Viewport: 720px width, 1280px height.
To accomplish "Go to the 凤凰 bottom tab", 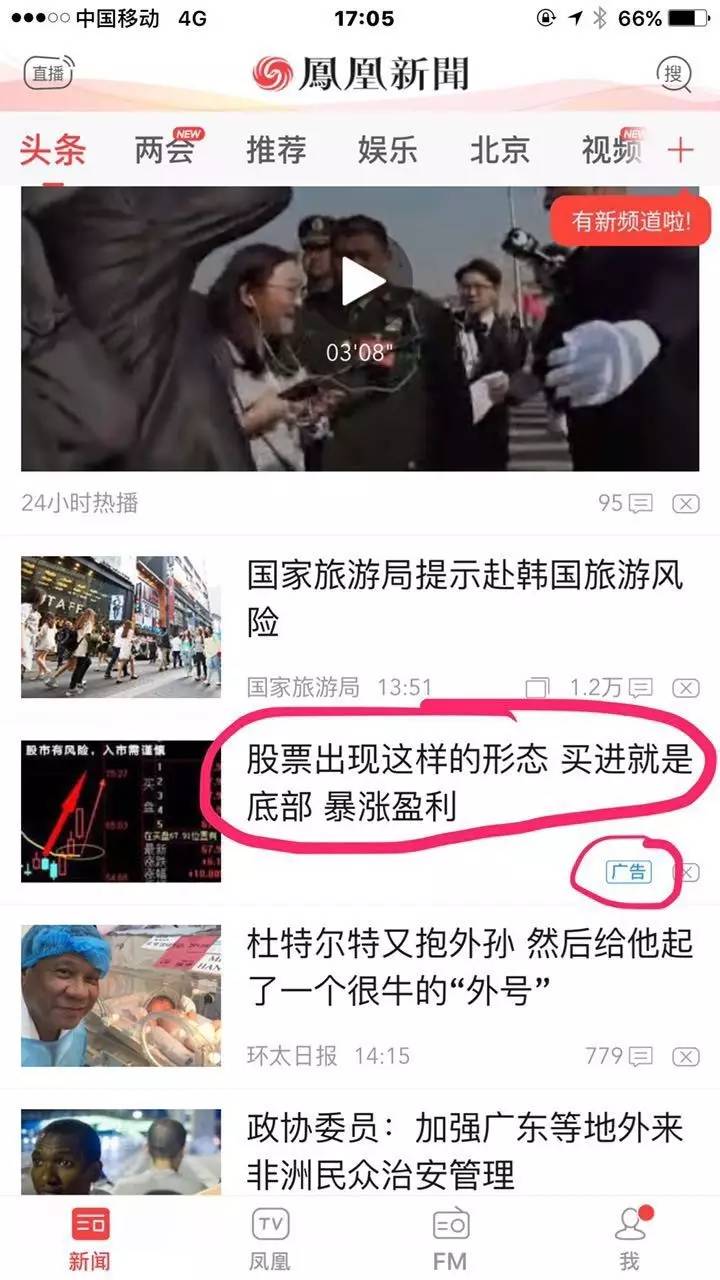I will [269, 1239].
